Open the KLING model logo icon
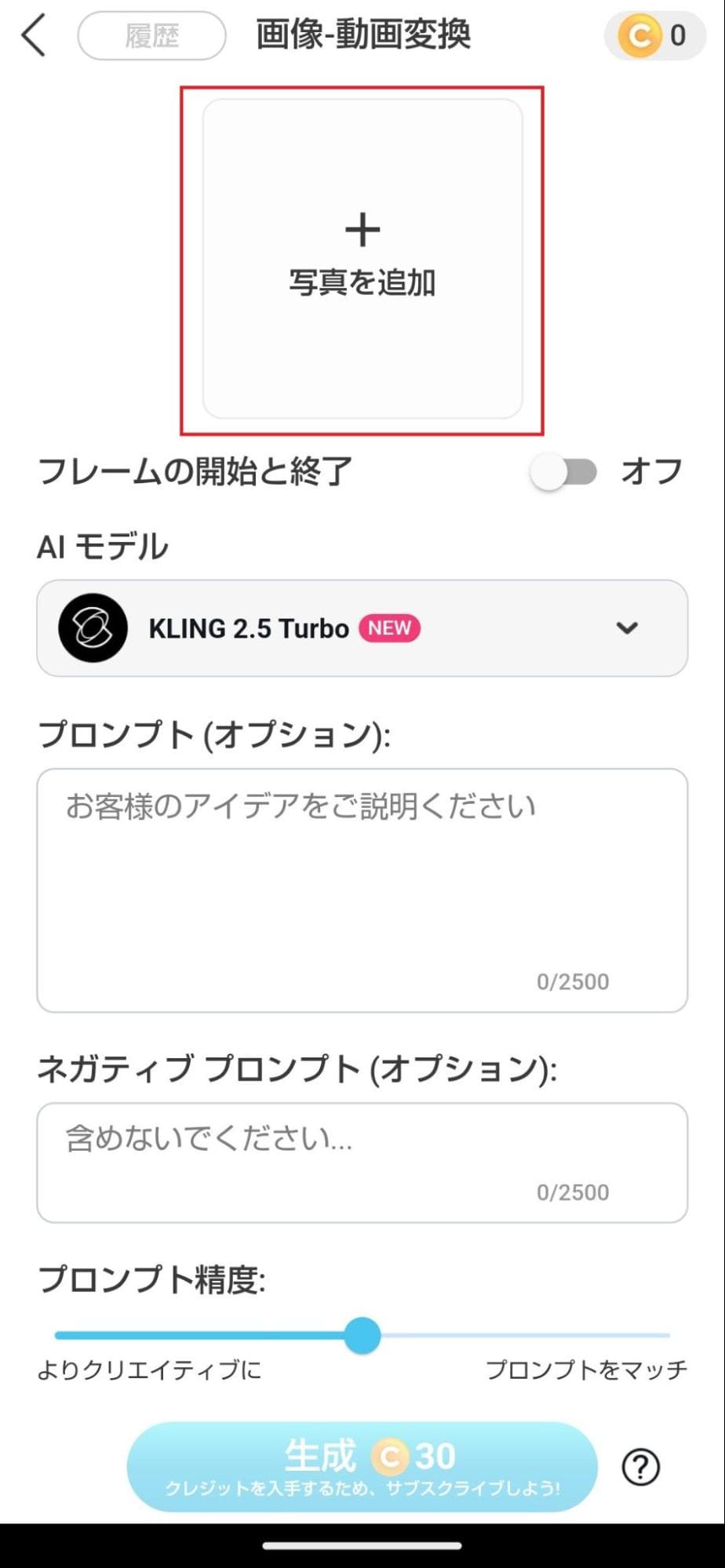 (92, 628)
